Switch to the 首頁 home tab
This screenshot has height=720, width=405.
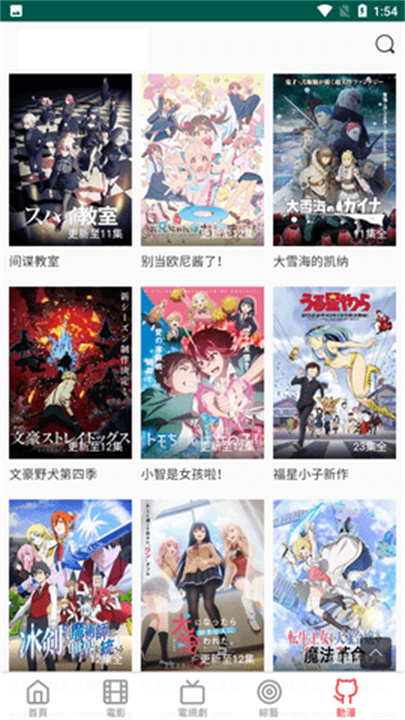[x=38, y=697]
